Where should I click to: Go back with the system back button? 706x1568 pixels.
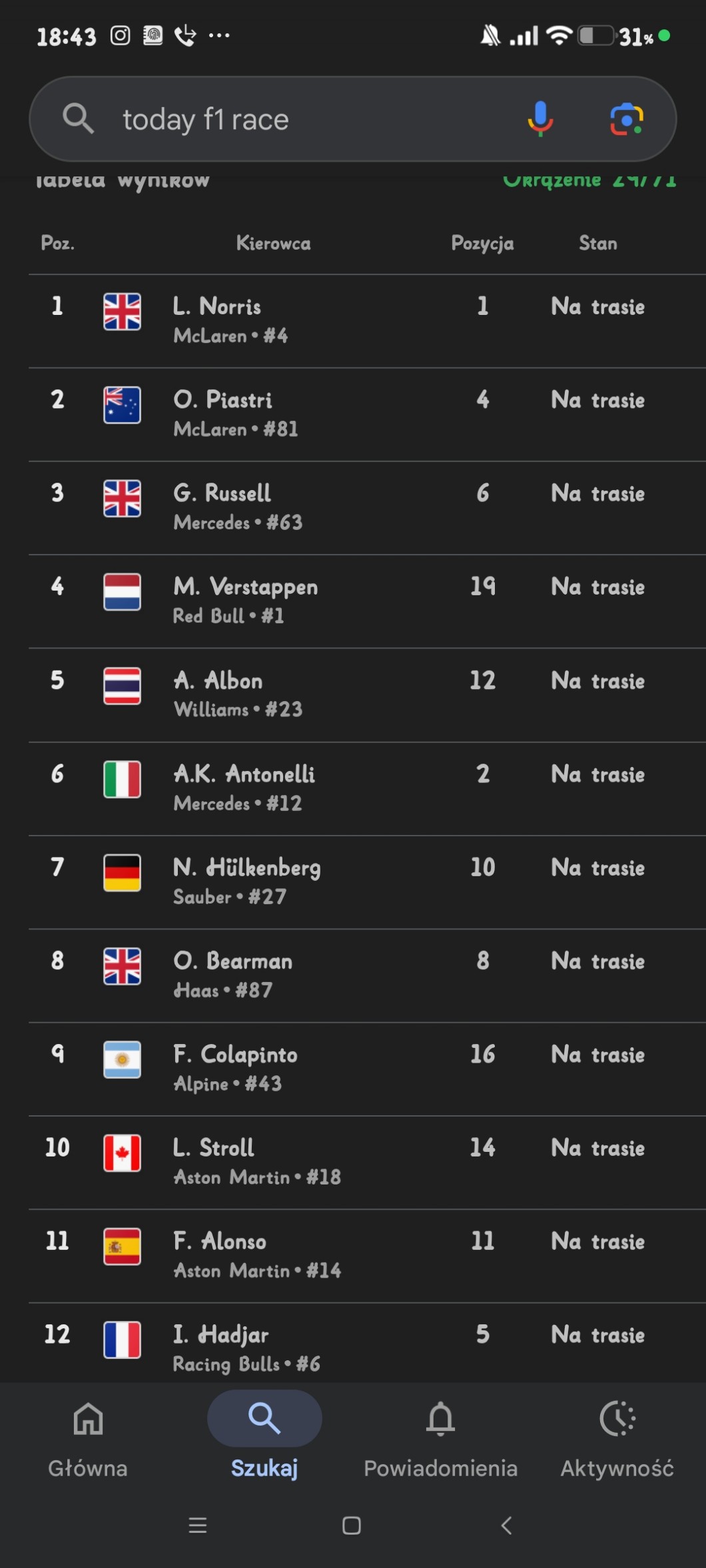click(x=506, y=1525)
